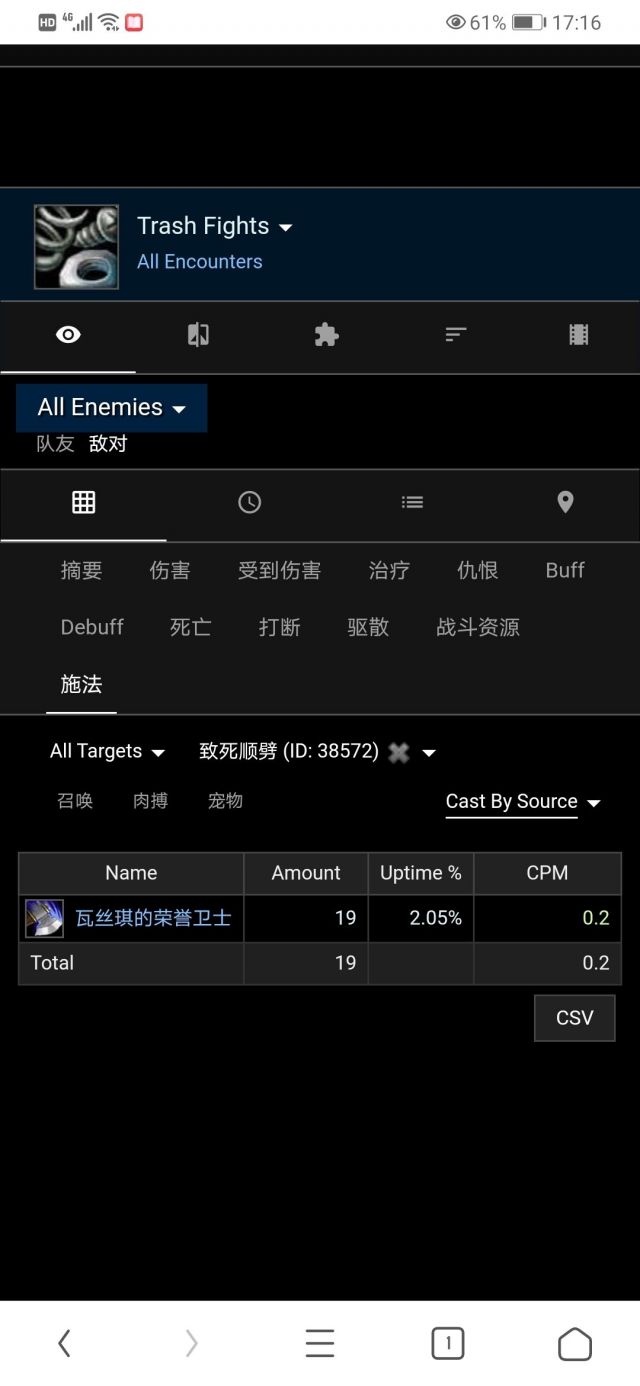Remove the 致死顺劈 ability filter
This screenshot has height=1386, width=640.
coord(399,752)
